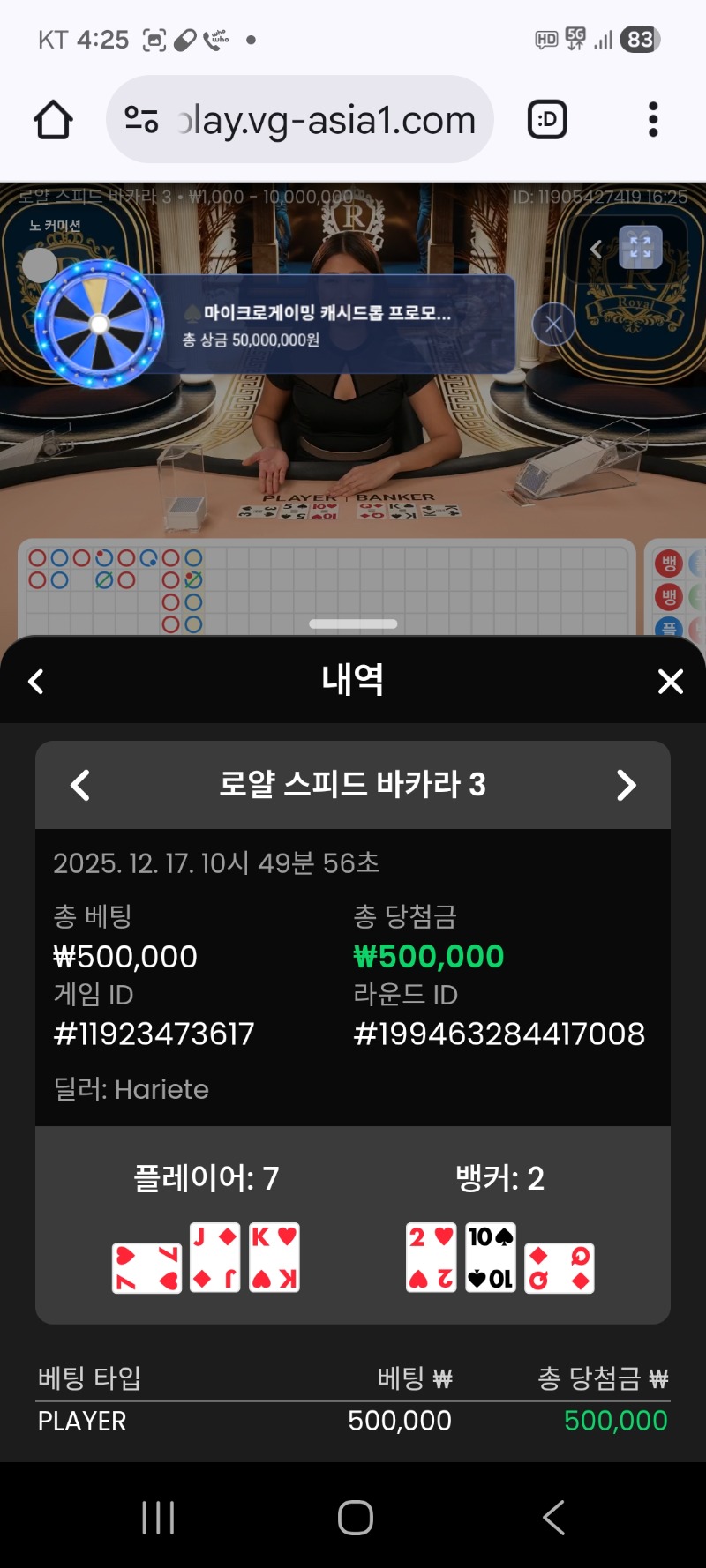Show the previous game round record
706x1568 pixels.
(80, 785)
